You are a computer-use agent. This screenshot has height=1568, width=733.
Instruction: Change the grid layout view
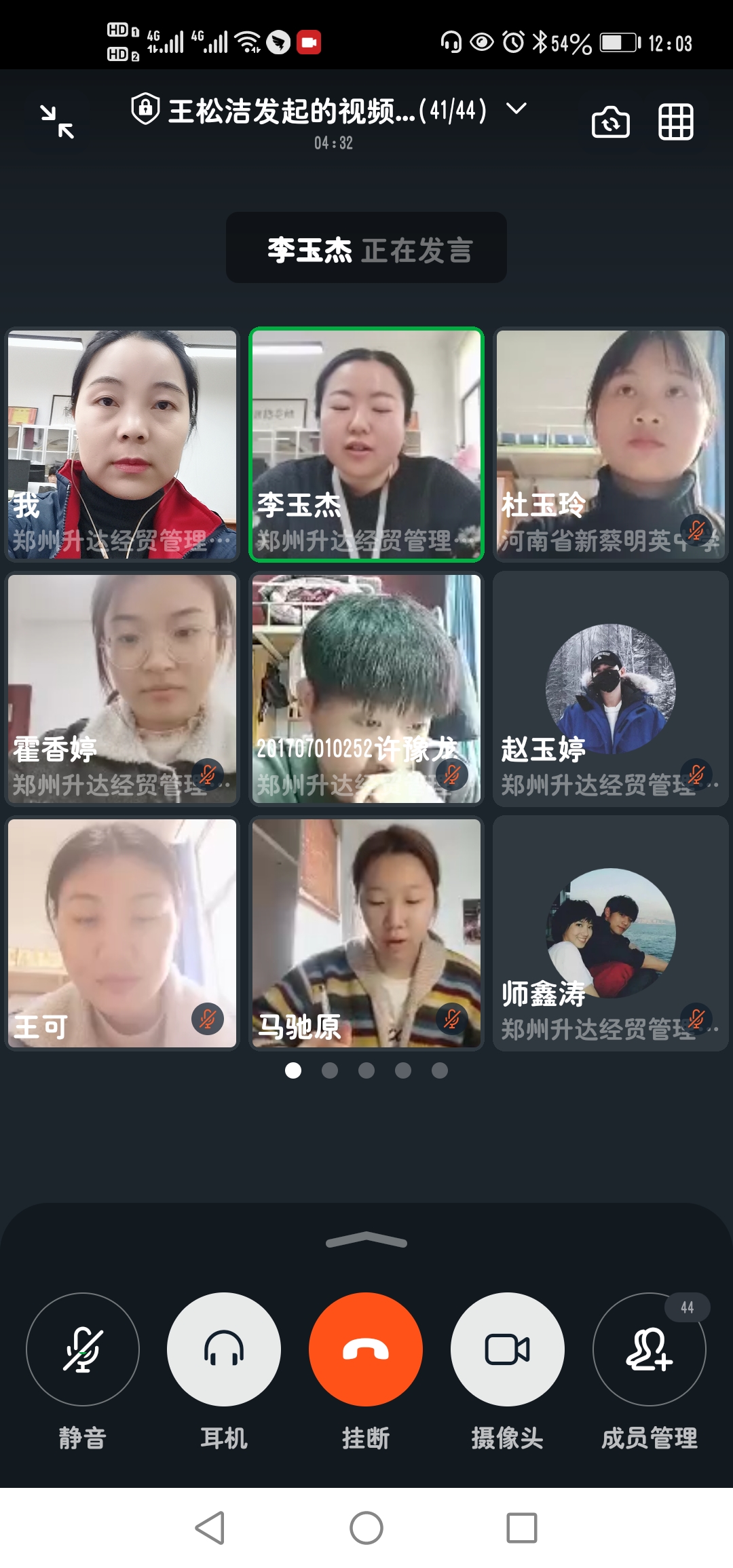pyautogui.click(x=676, y=122)
